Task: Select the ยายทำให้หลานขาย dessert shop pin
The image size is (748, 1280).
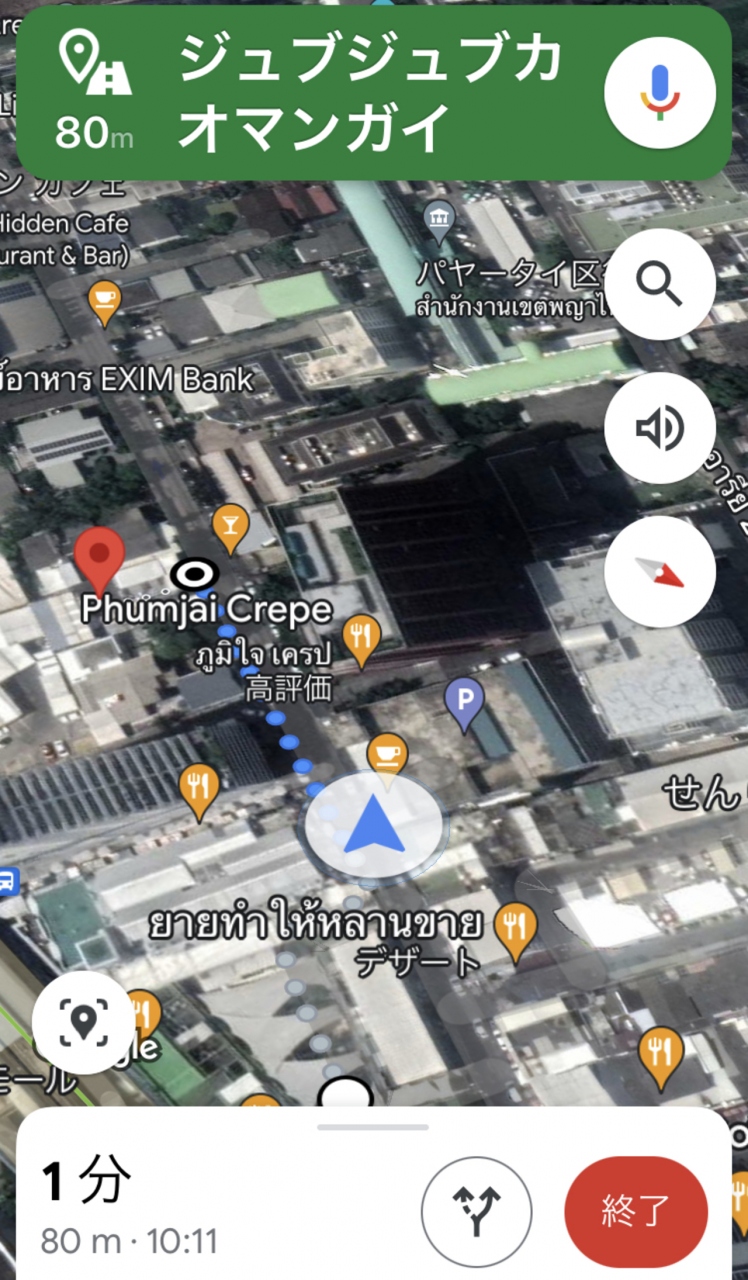Action: [516, 928]
